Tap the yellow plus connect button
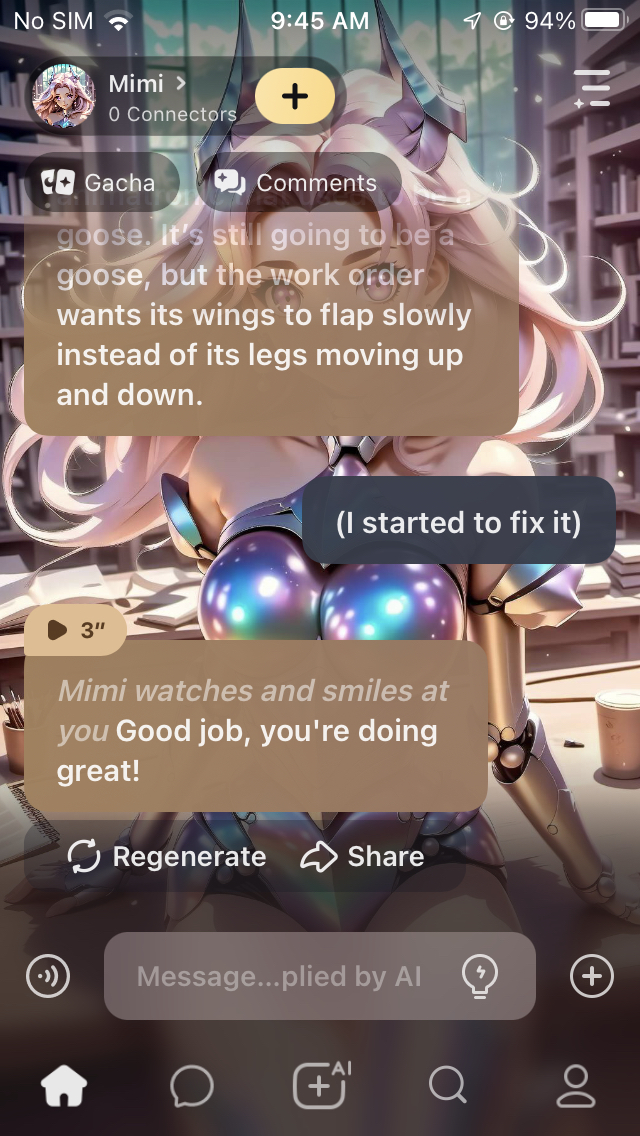Image resolution: width=640 pixels, height=1136 pixels. tap(295, 97)
